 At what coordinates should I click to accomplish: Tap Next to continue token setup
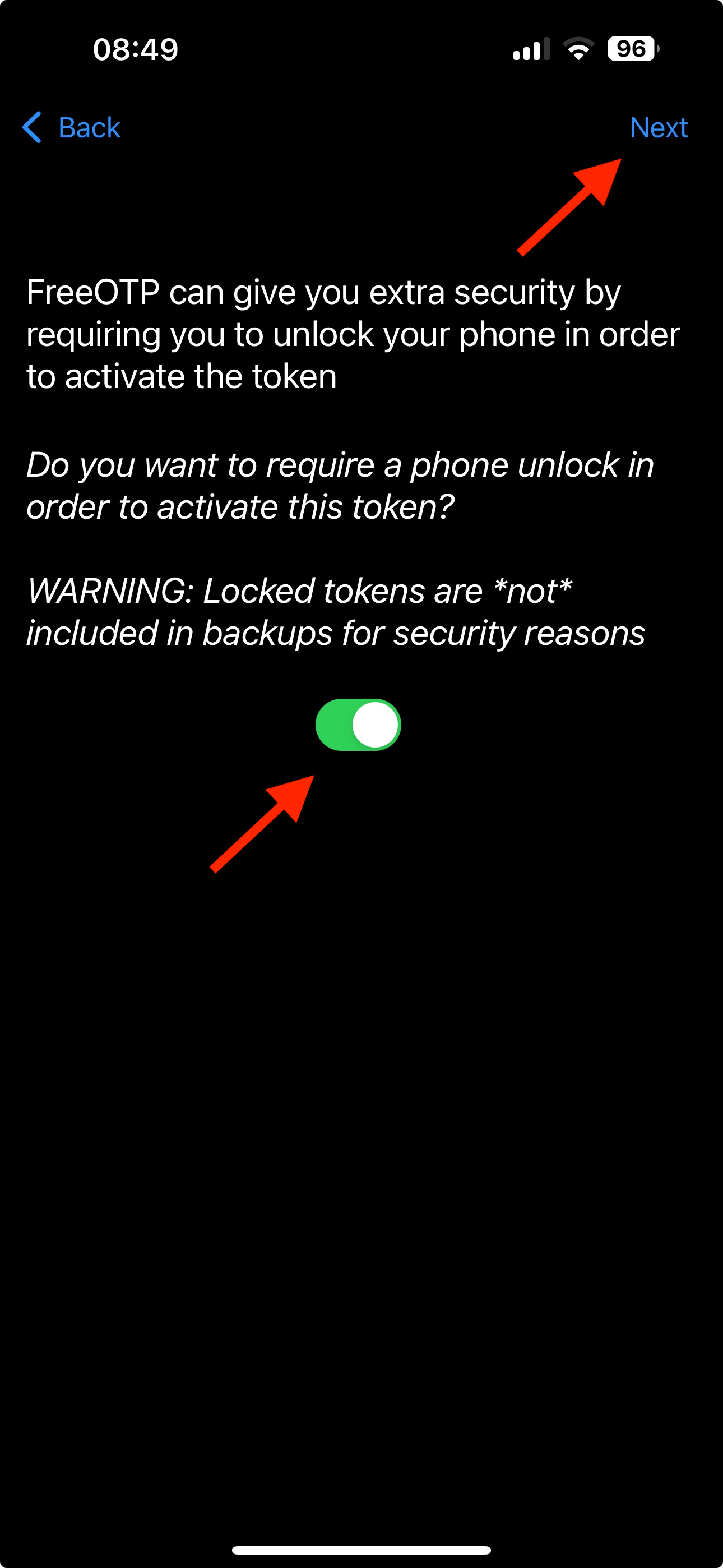(659, 128)
